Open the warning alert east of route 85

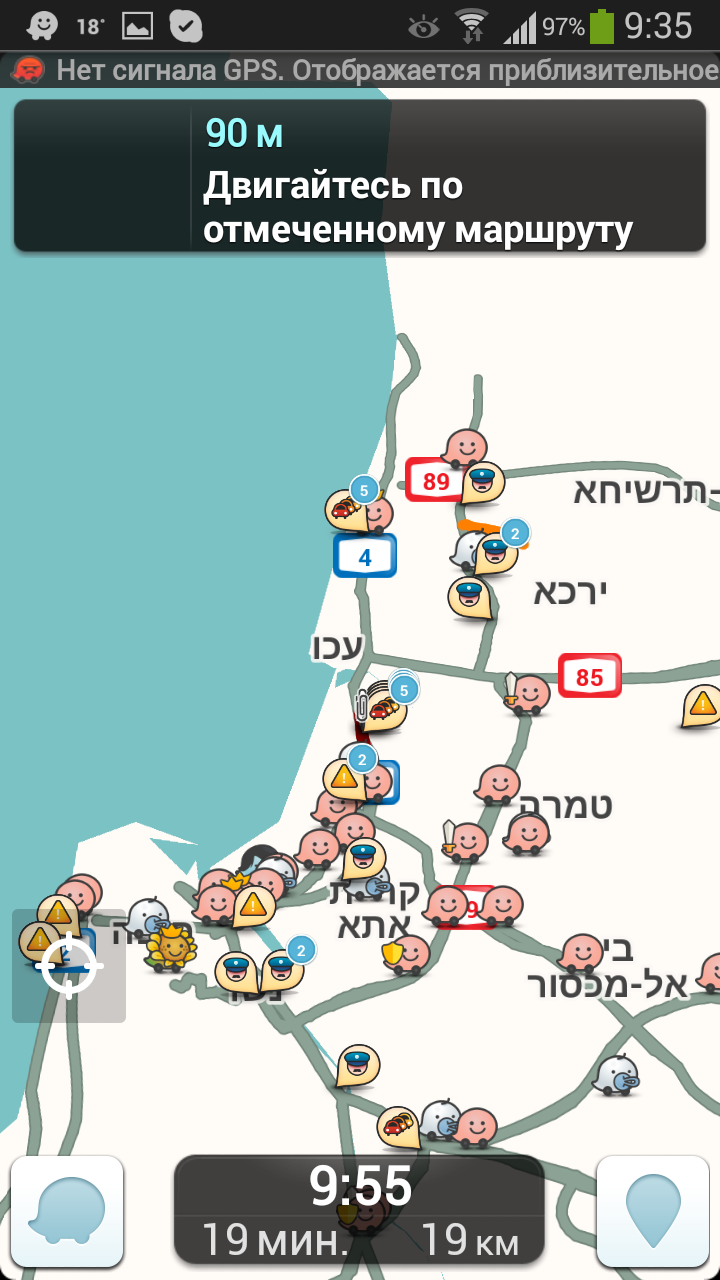pos(701,705)
